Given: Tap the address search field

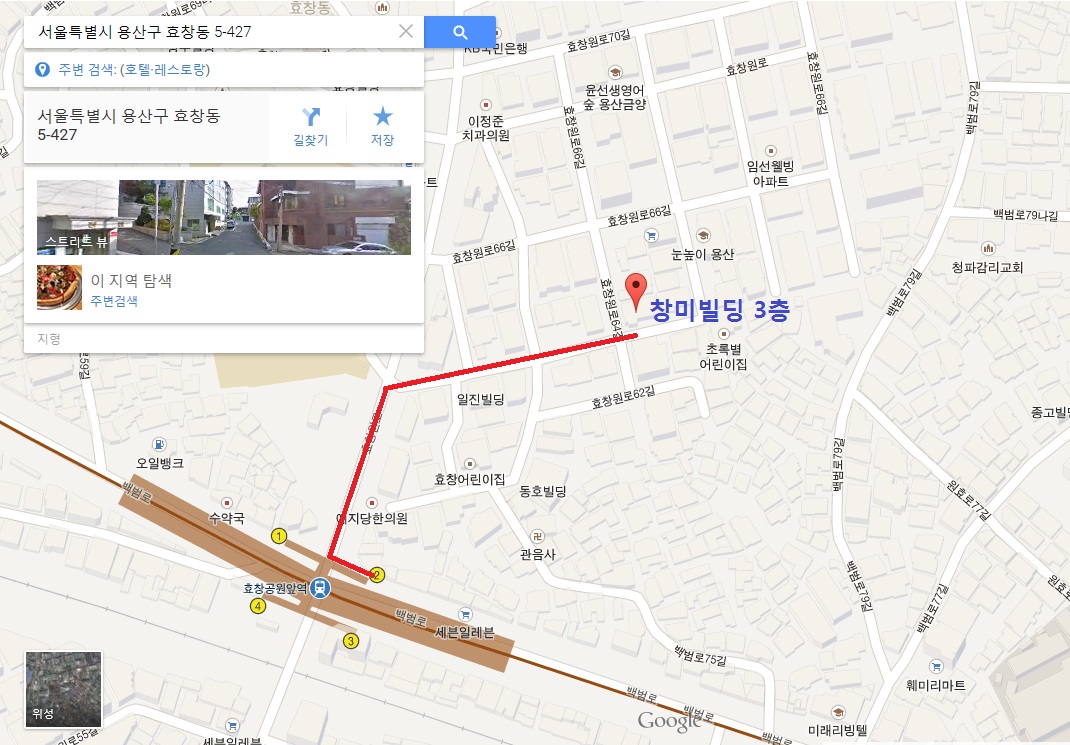Looking at the screenshot, I should tap(210, 32).
